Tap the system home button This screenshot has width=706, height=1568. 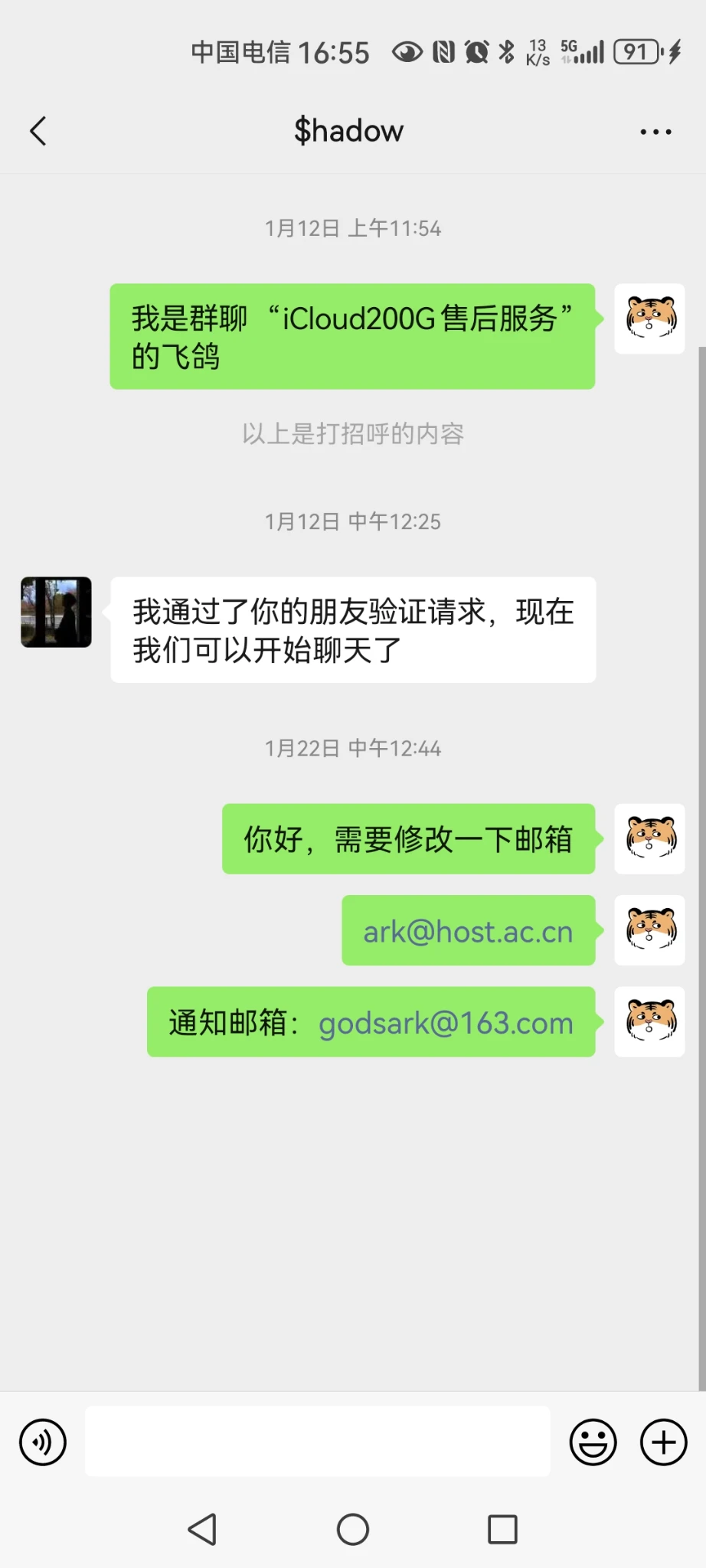click(353, 1530)
